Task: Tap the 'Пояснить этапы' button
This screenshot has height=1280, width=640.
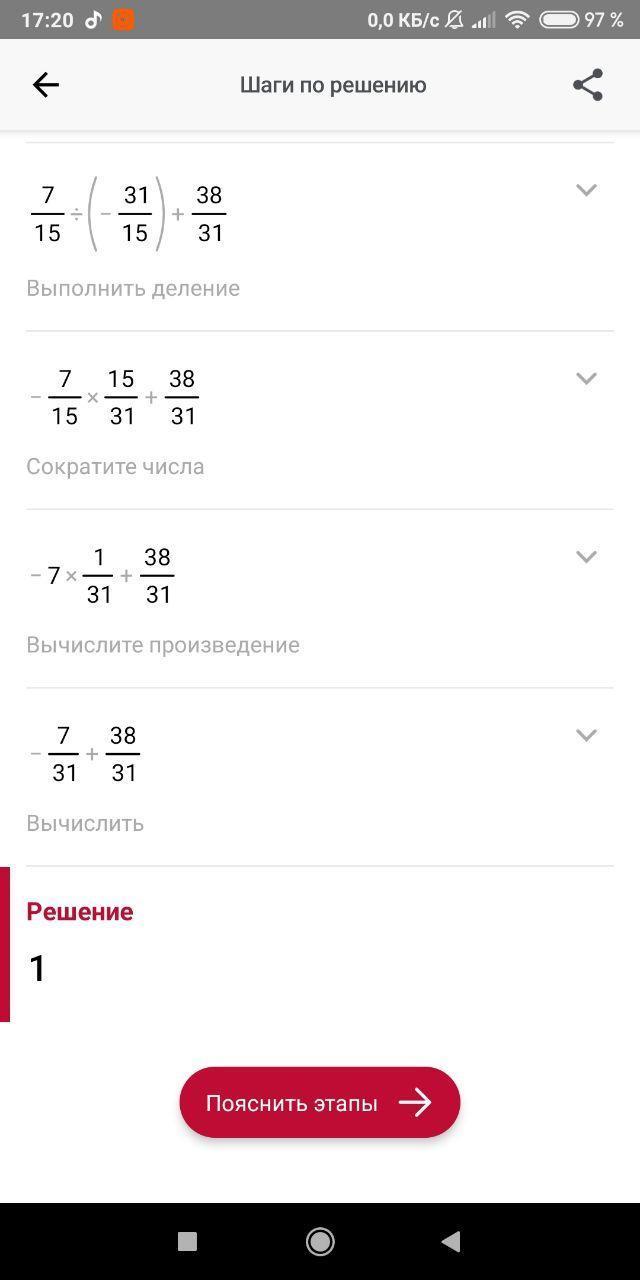Action: click(x=320, y=1102)
